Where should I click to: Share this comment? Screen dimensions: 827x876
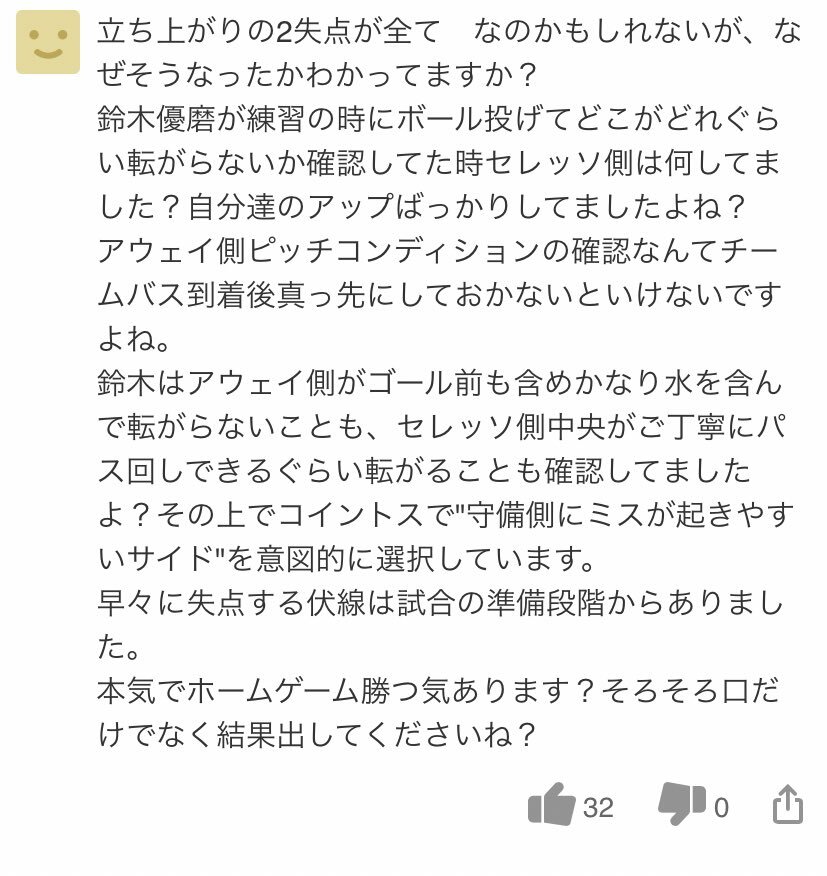pos(788,804)
